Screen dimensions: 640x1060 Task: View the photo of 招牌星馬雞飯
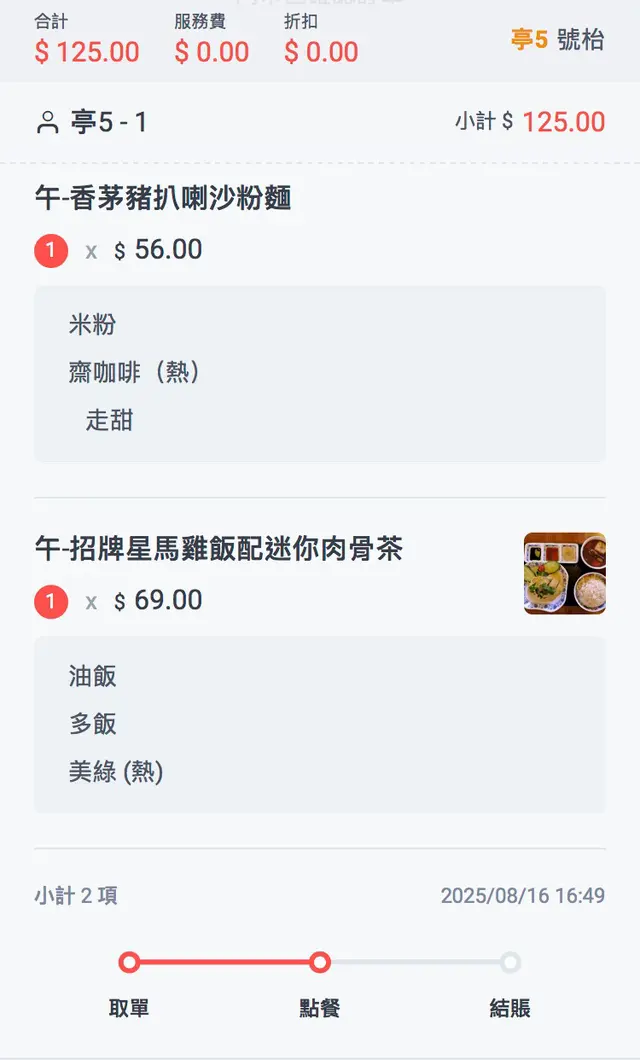click(564, 573)
